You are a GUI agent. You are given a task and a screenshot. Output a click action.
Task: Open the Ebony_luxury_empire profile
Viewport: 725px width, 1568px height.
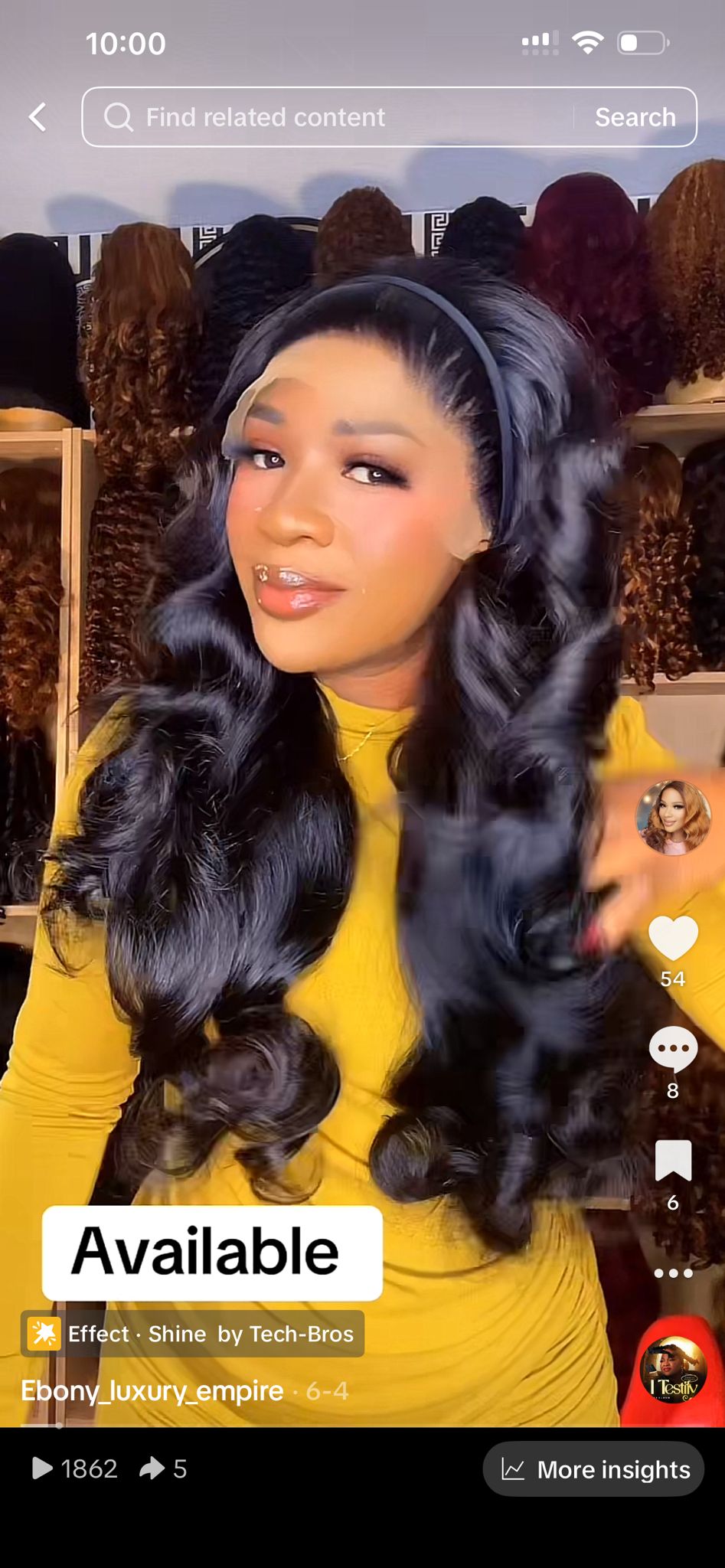pos(152,1390)
